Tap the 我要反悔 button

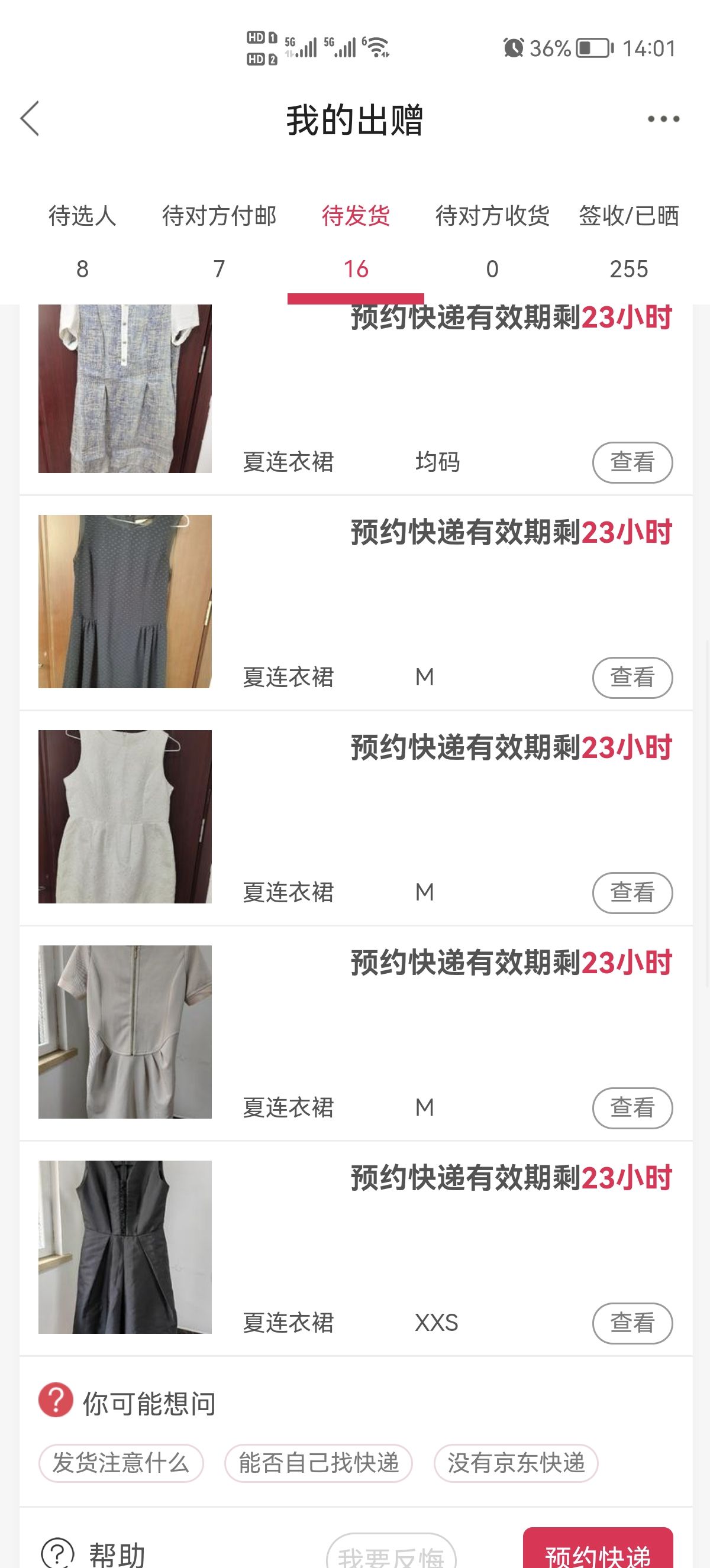point(391,1551)
